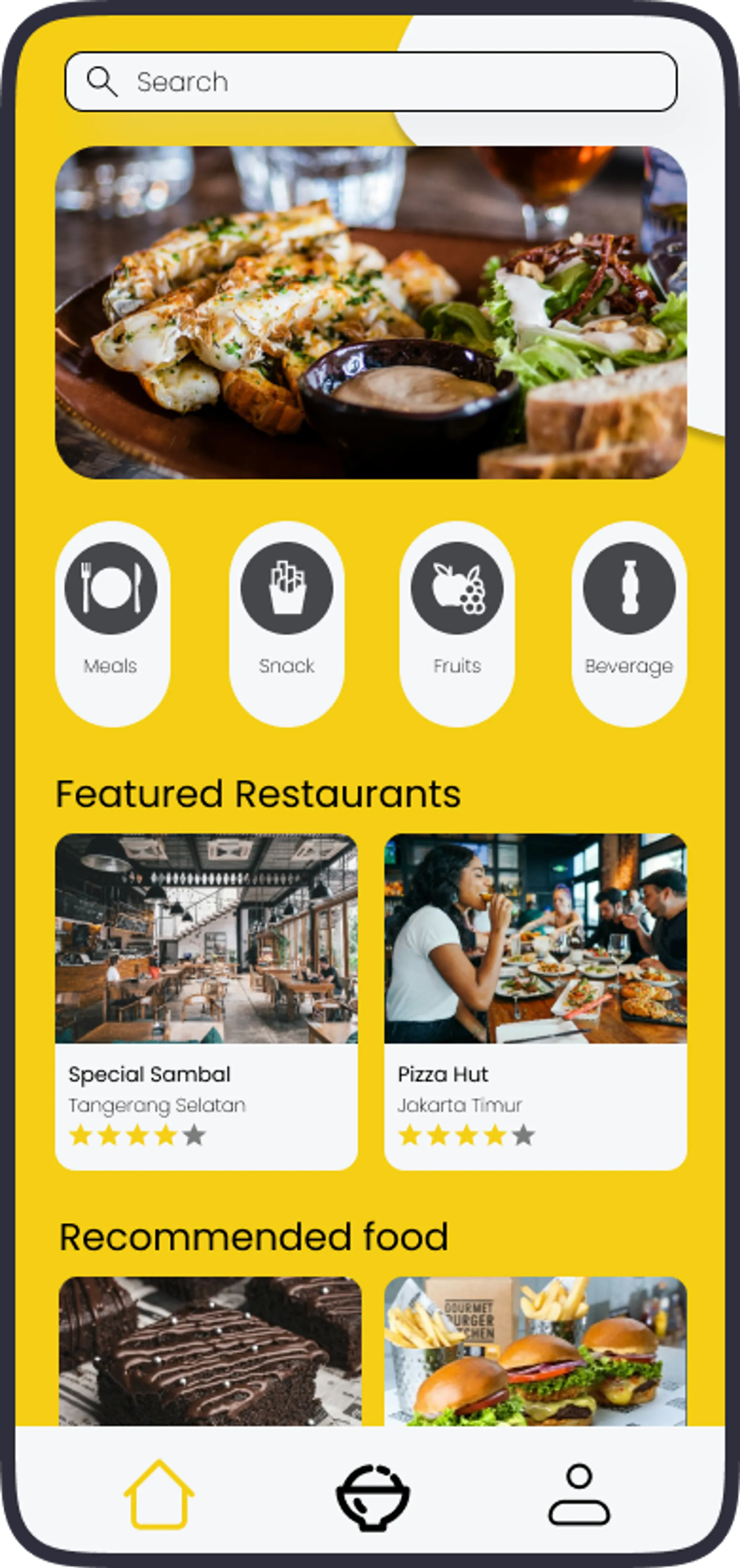The width and height of the screenshot is (740, 1568).
Task: Open the profile tab
Action: tap(579, 1495)
